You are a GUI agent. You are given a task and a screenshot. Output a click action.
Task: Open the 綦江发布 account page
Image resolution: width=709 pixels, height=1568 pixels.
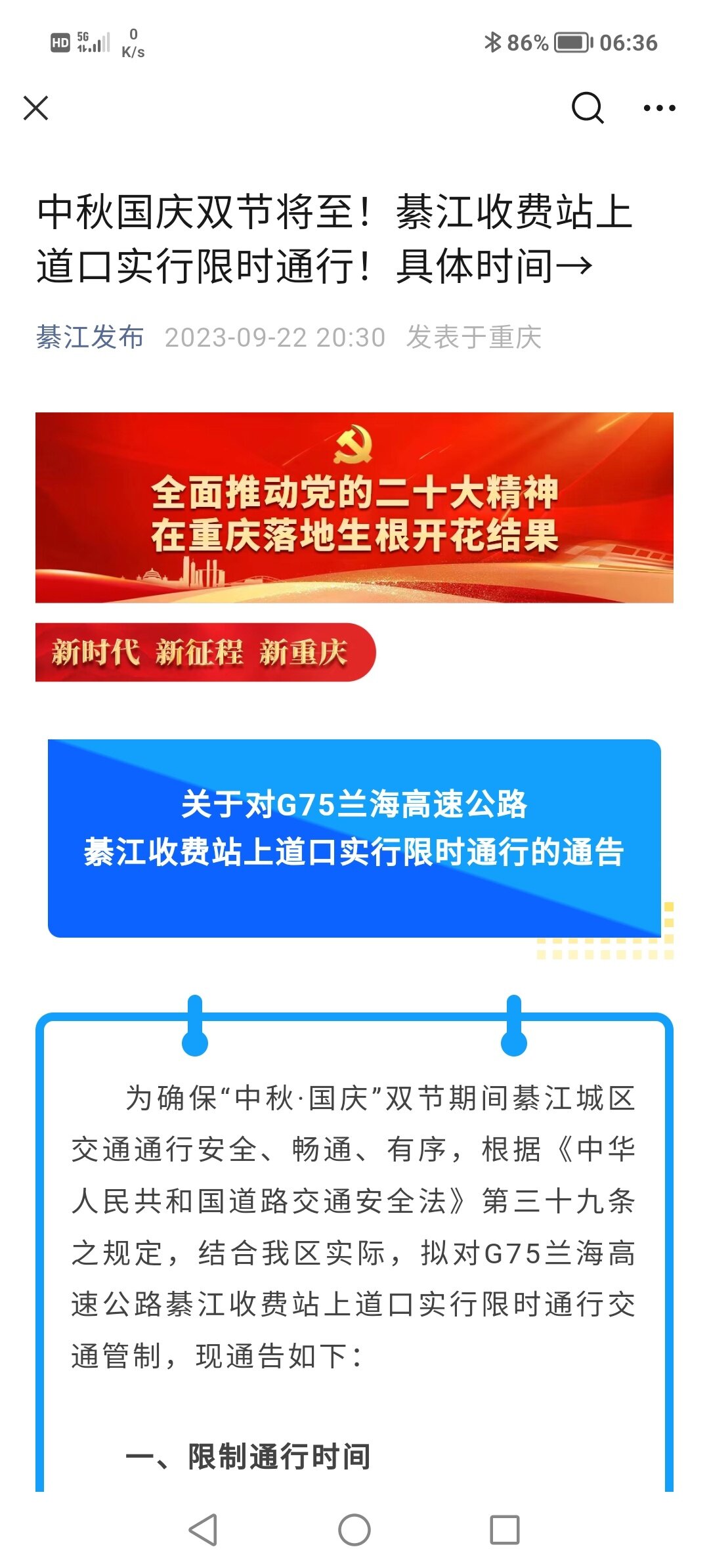[90, 338]
